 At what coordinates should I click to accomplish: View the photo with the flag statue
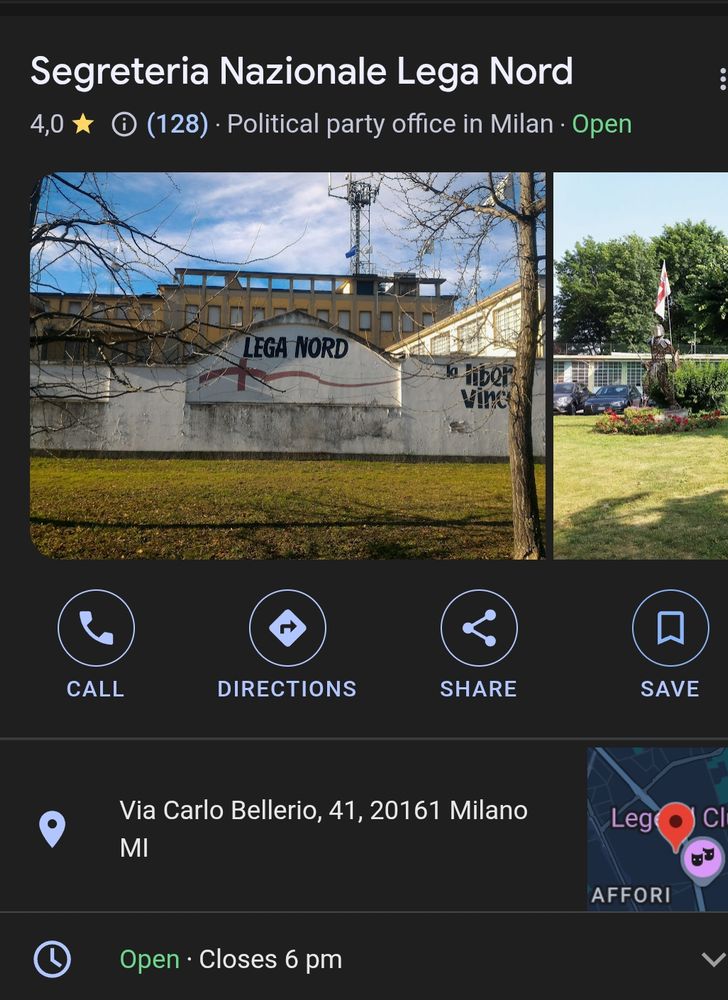pyautogui.click(x=641, y=365)
